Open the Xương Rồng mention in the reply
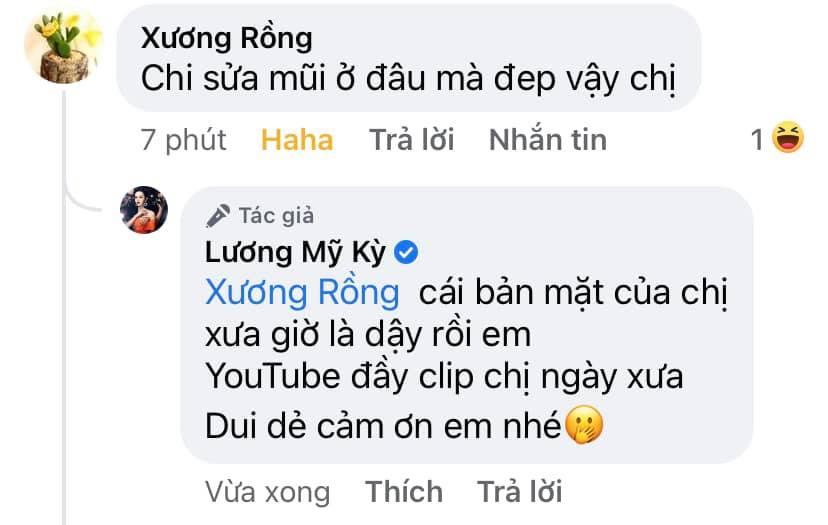 [301, 294]
